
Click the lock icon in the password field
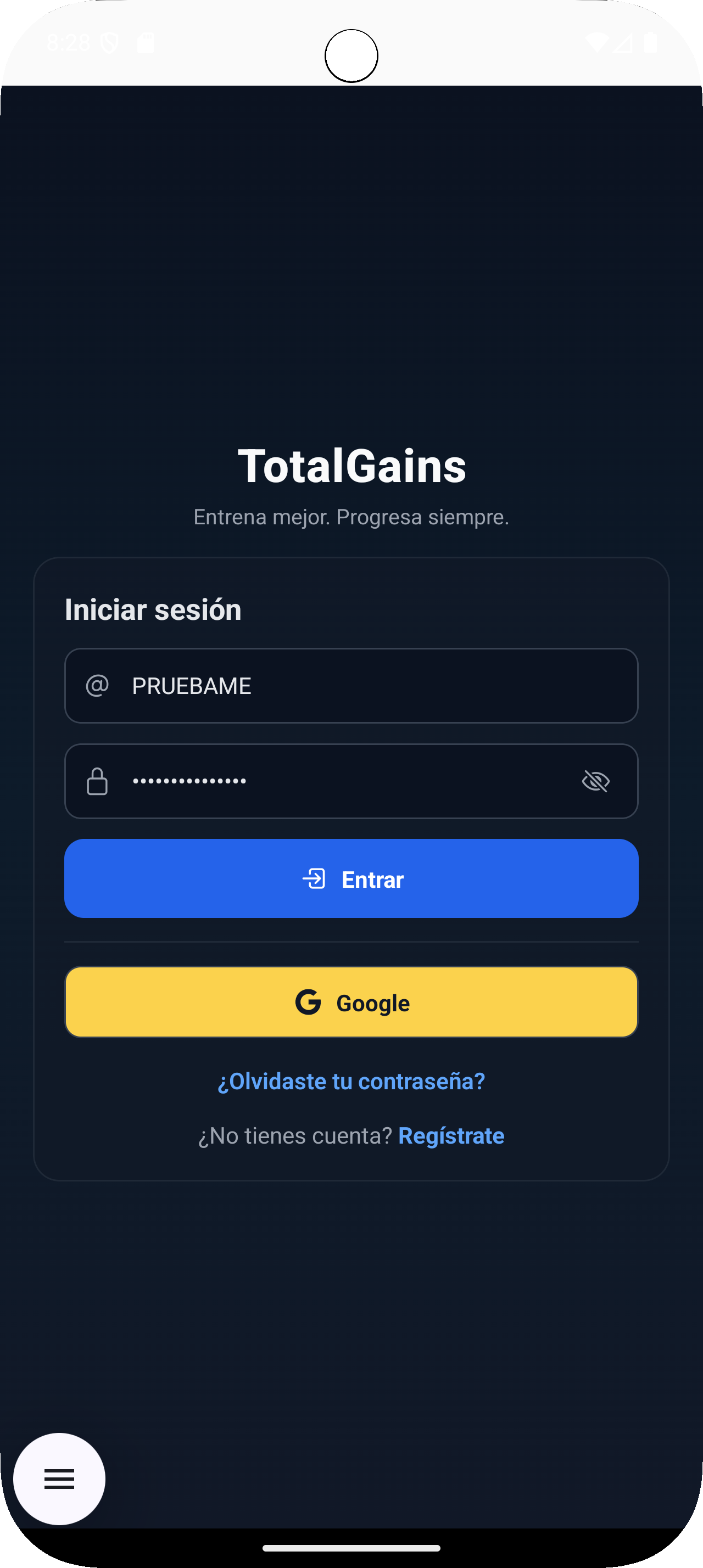(97, 781)
